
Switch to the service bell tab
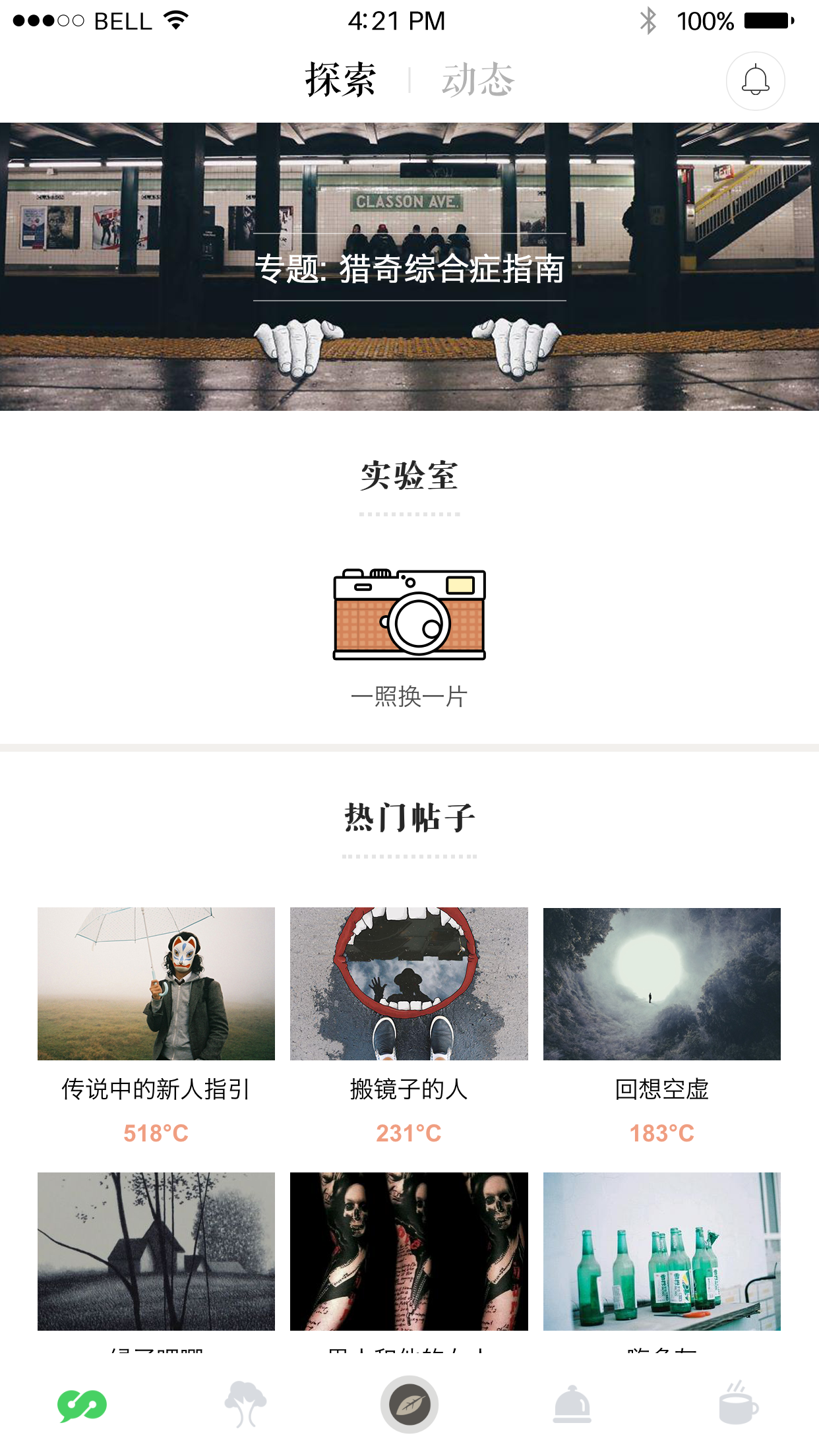click(572, 1405)
